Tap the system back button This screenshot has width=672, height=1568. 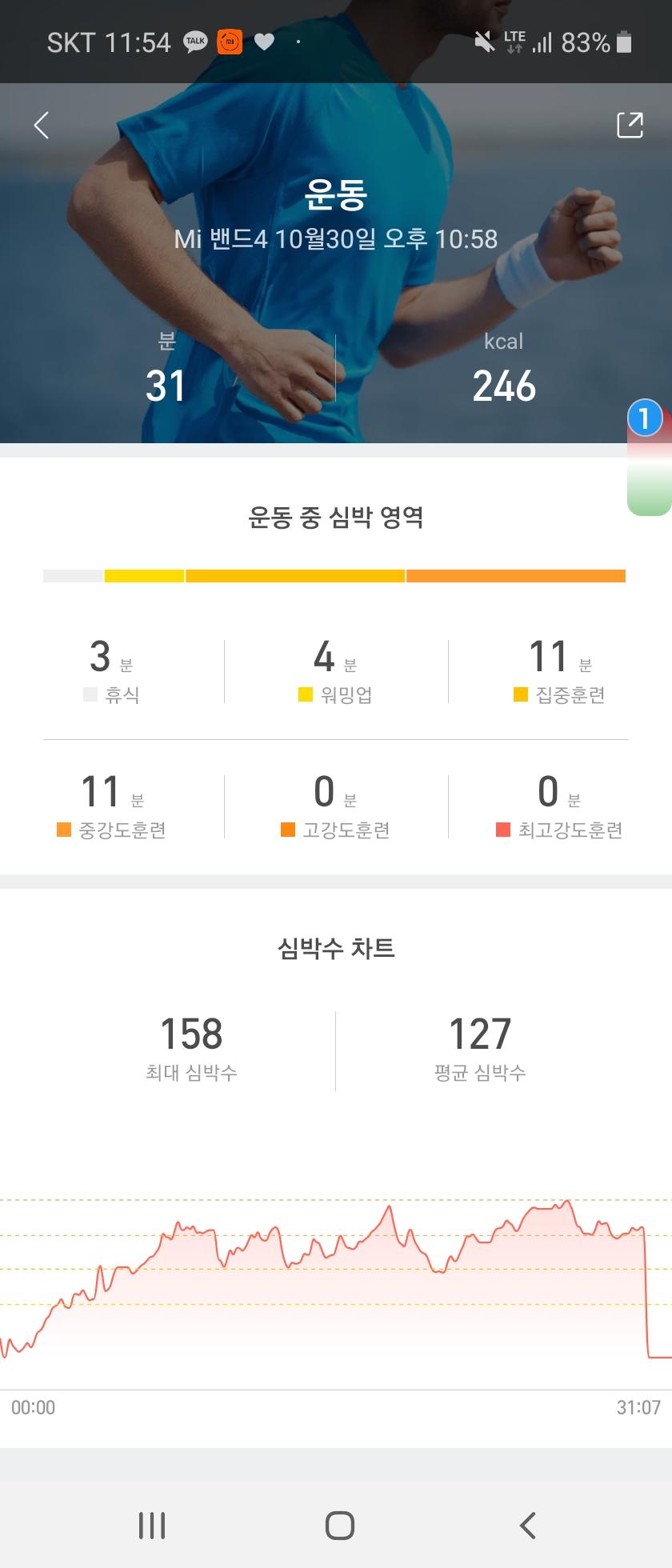coord(527,1525)
